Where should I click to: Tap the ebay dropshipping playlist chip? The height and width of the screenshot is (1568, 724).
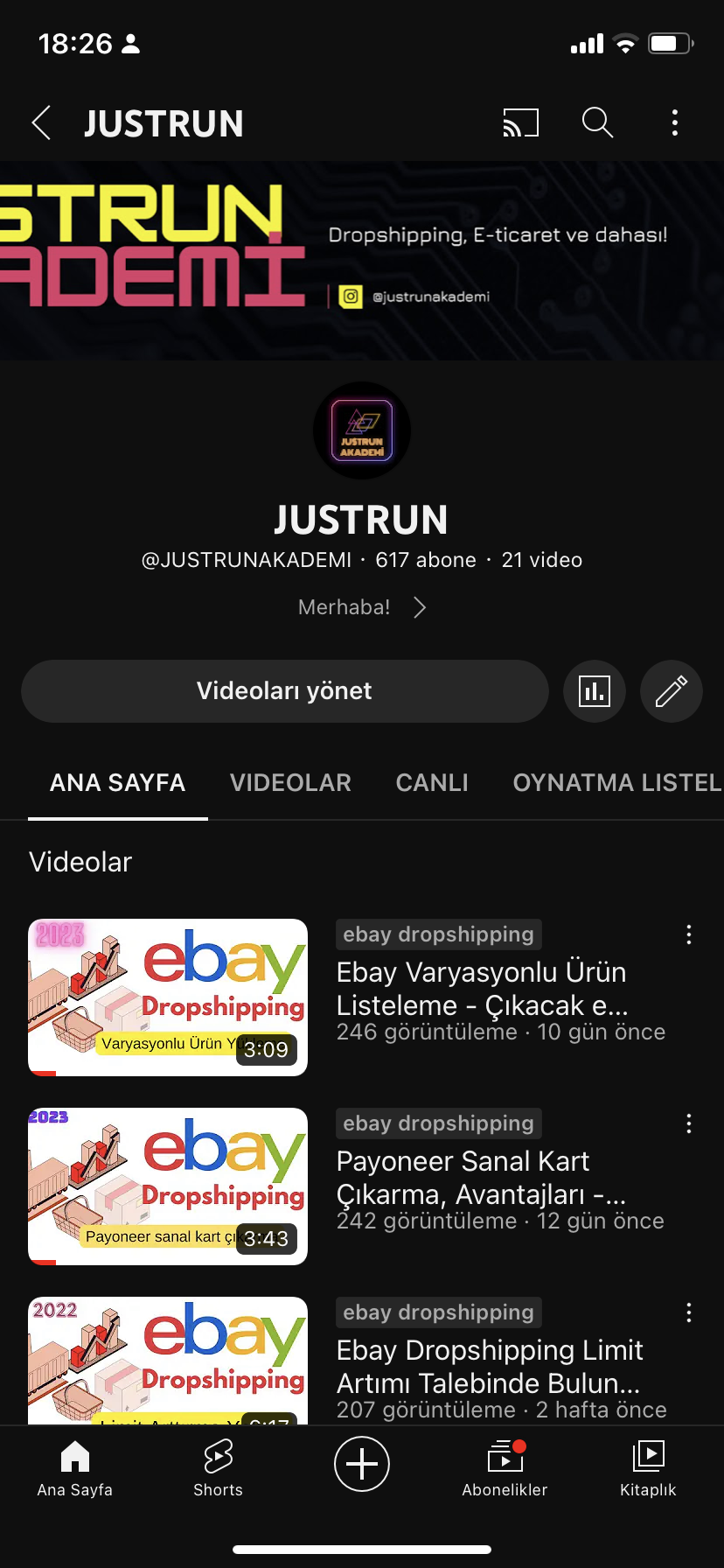[438, 934]
